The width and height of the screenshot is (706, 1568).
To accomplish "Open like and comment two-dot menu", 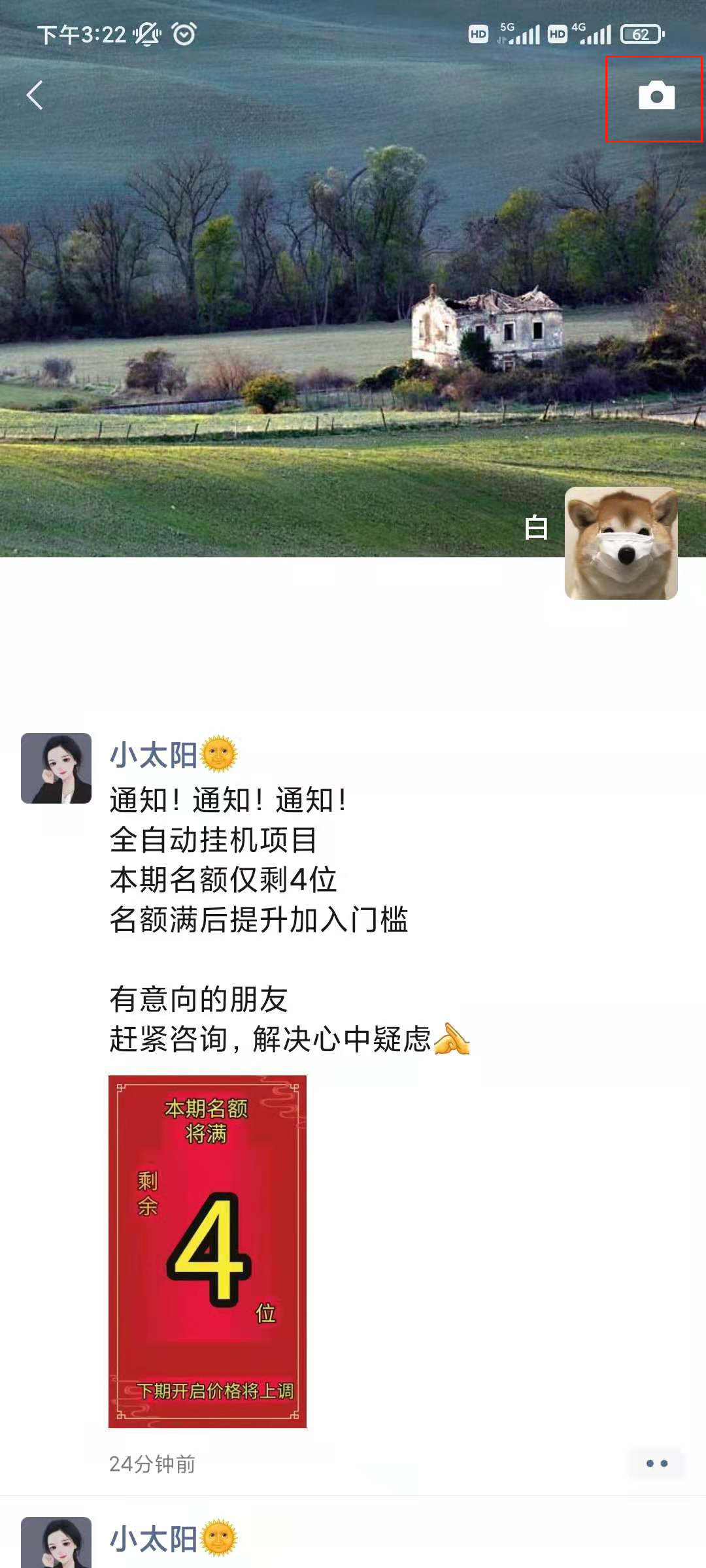I will (656, 1463).
